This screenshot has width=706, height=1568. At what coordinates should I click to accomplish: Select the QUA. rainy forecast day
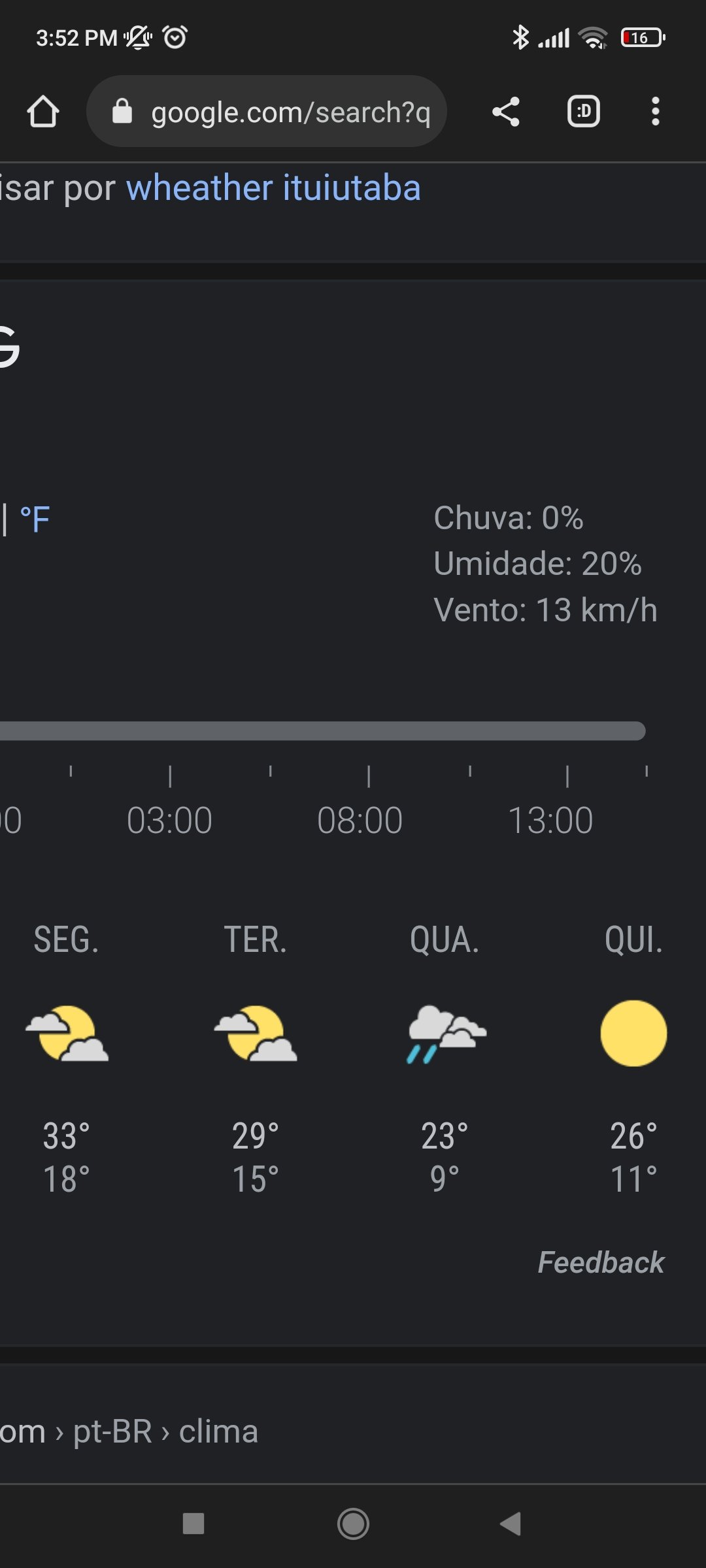point(445,1058)
